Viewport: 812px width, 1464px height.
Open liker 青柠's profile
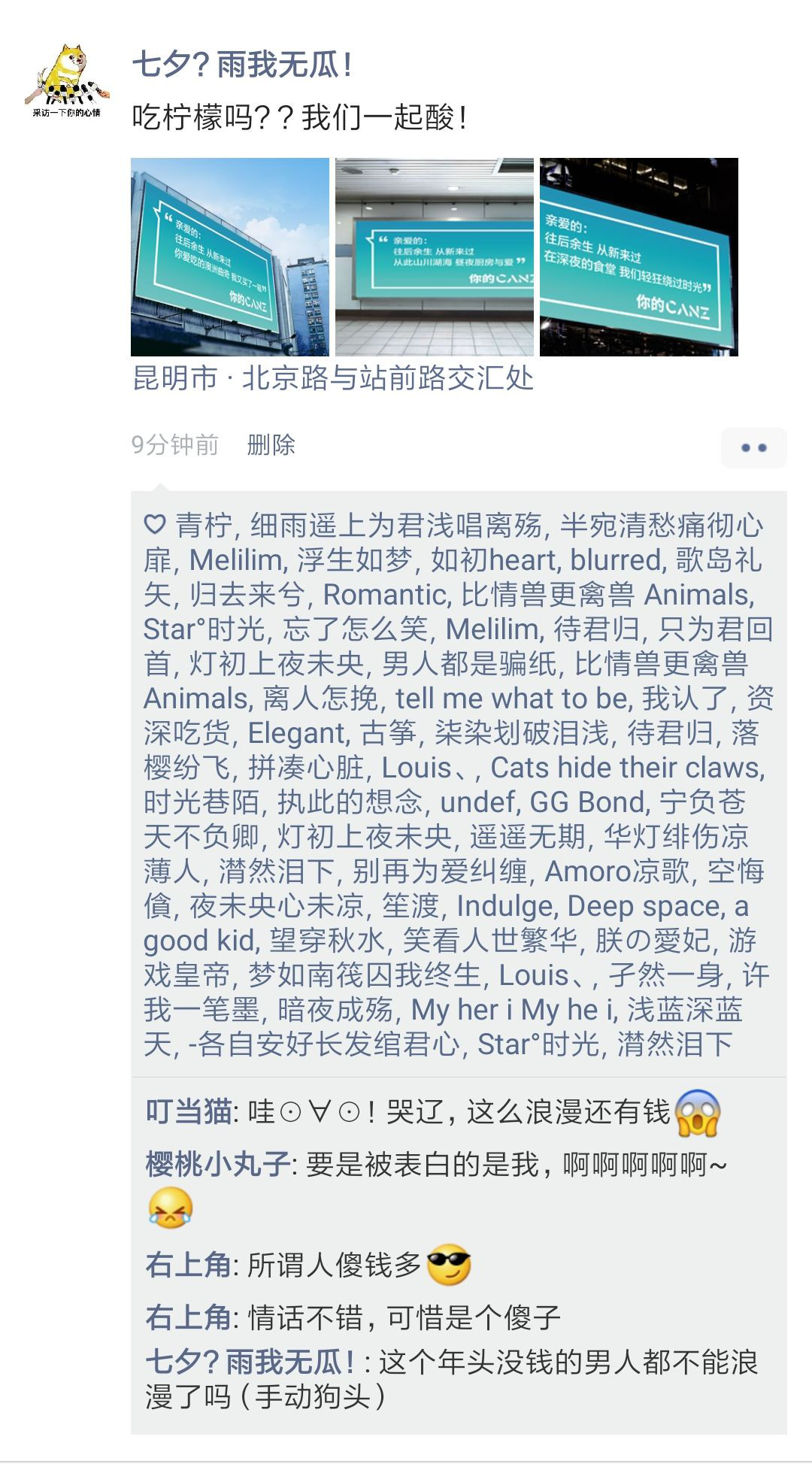202,525
